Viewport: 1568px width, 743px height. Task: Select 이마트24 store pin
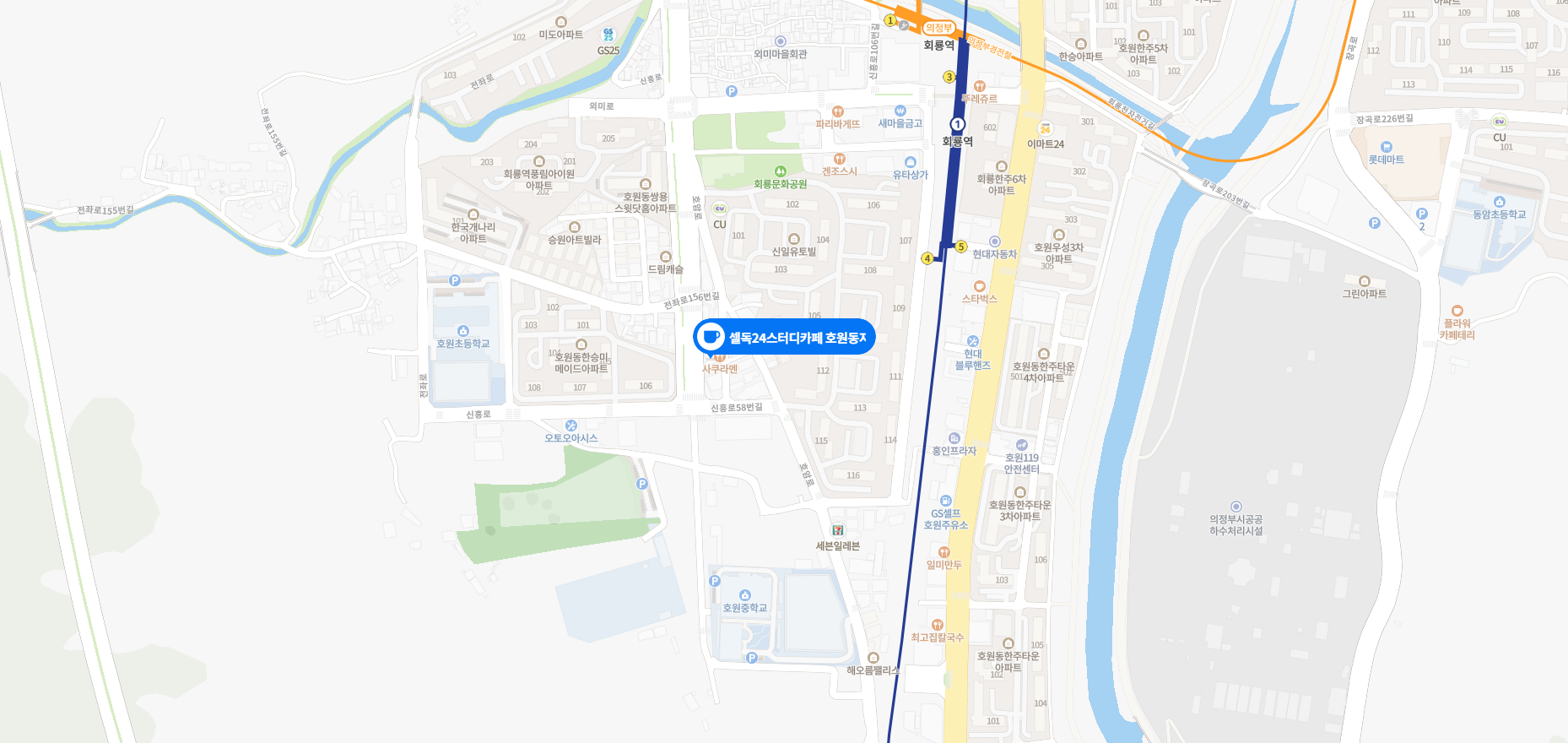tap(1045, 129)
